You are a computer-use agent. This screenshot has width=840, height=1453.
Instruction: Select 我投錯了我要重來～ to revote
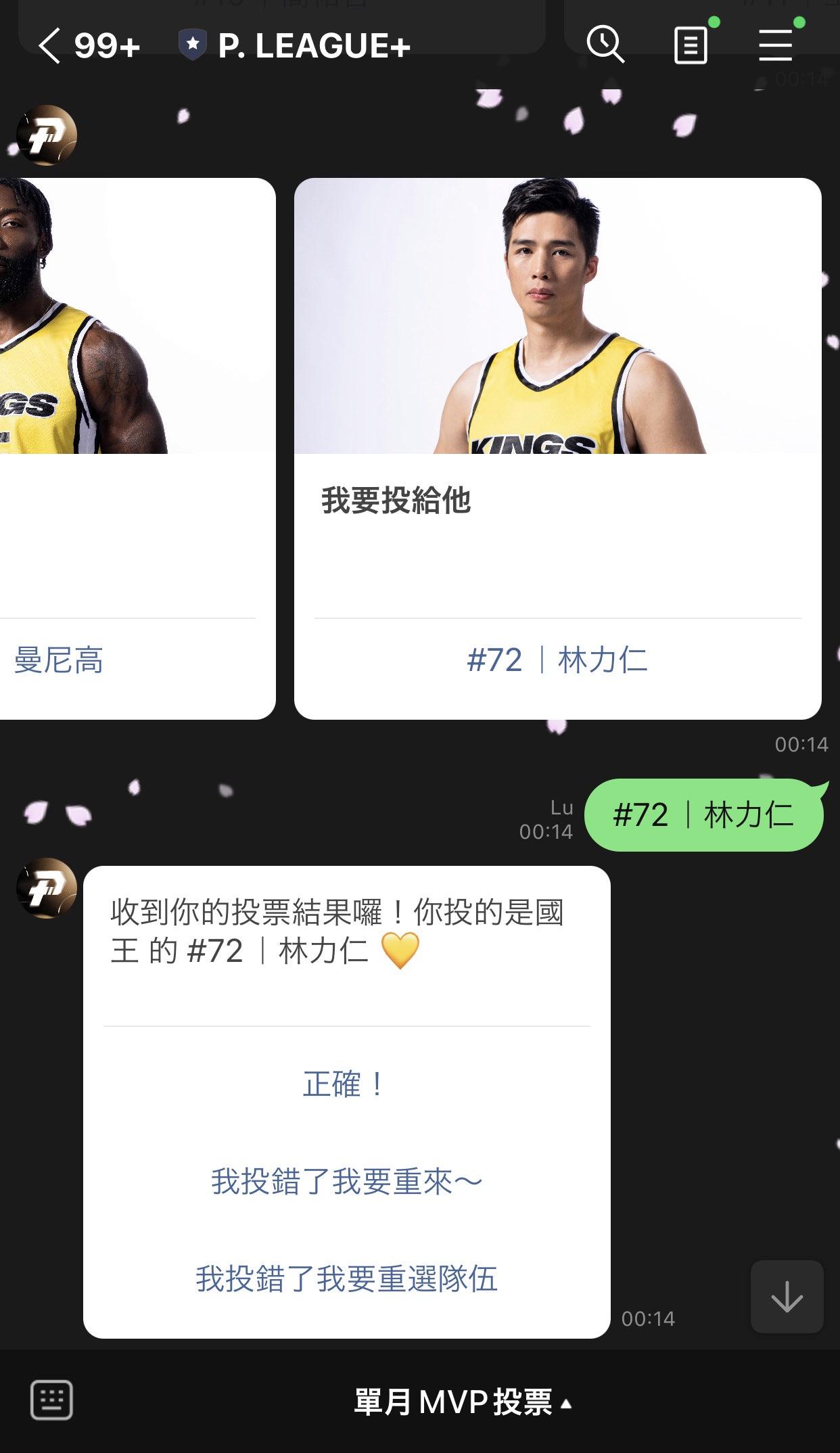pos(346,1182)
